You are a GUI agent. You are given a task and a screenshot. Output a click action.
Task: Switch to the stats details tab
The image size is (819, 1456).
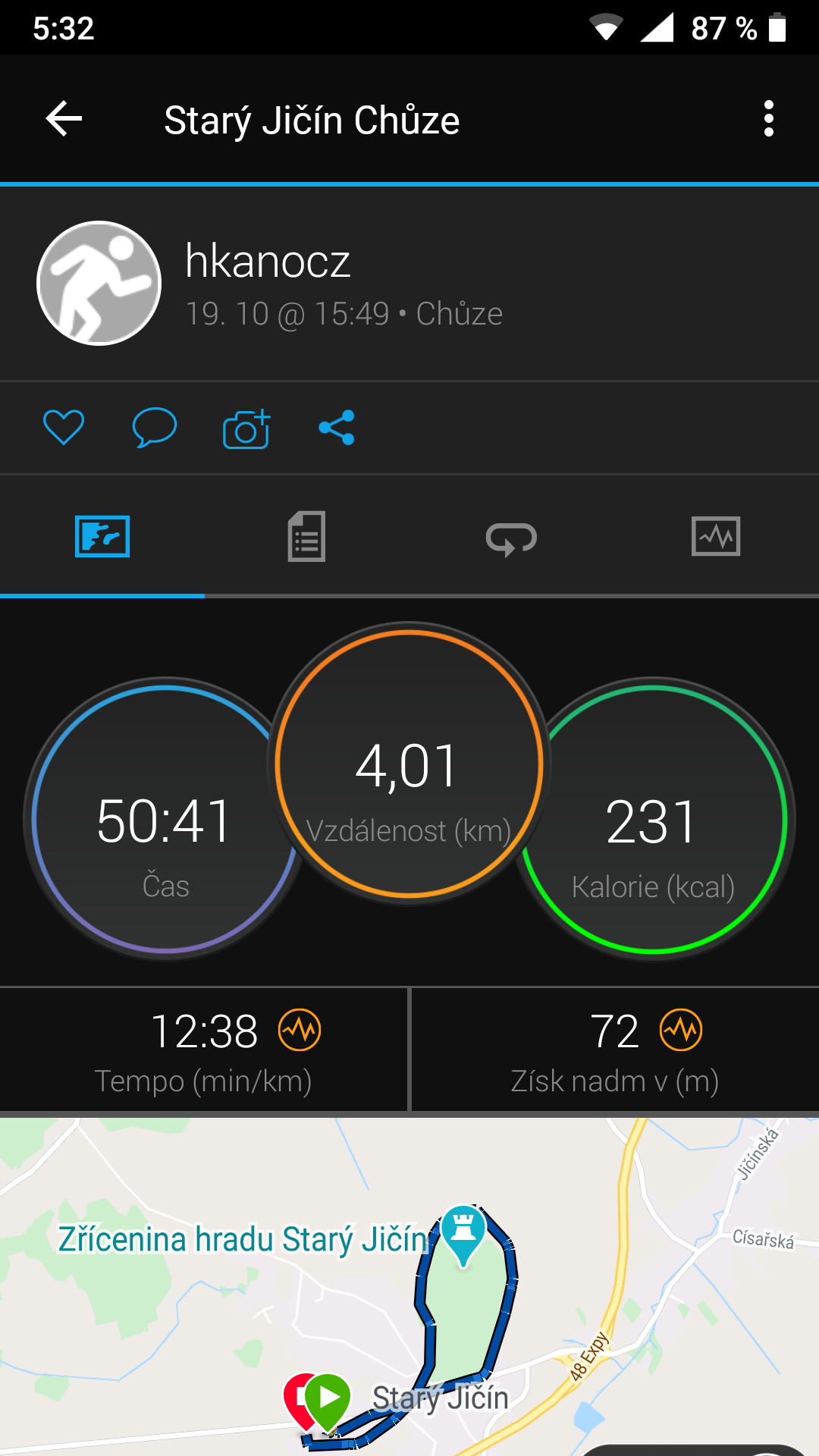[x=307, y=537]
